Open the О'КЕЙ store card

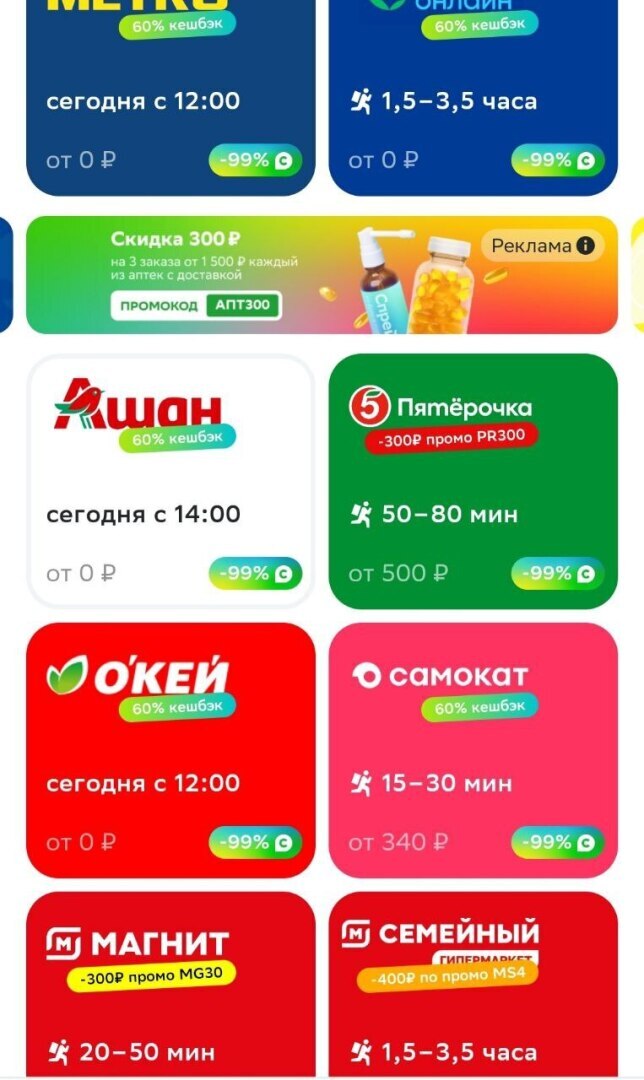170,750
